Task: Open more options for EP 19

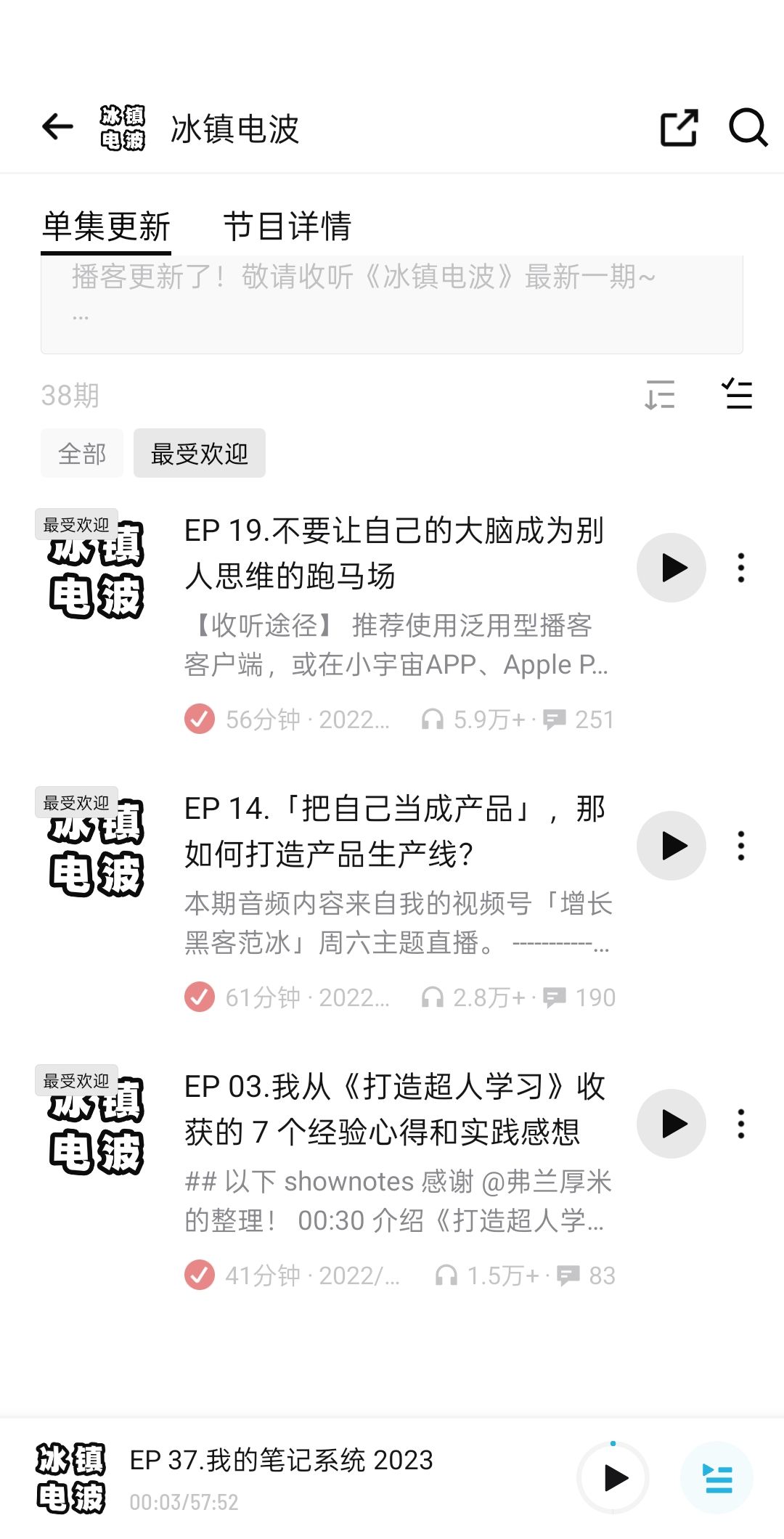Action: pos(741,568)
